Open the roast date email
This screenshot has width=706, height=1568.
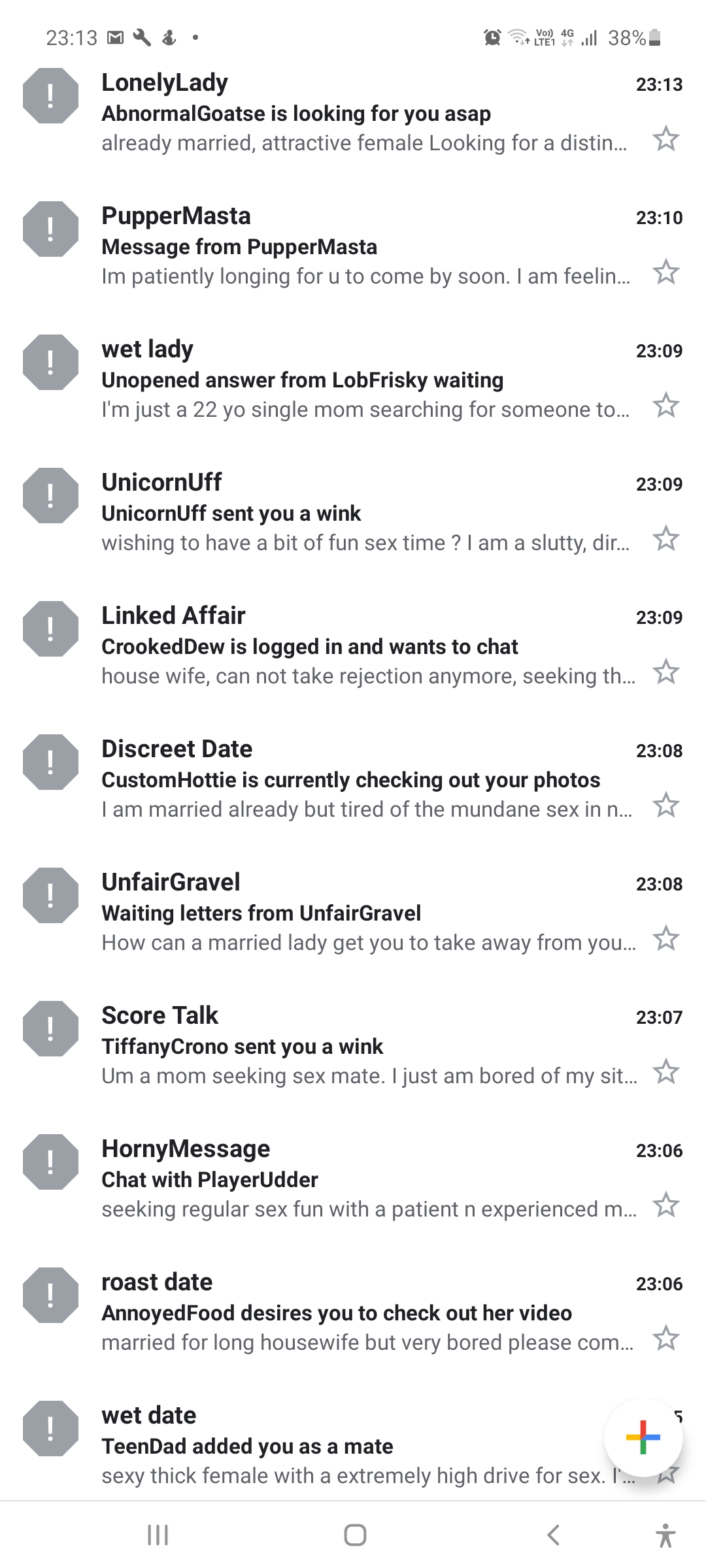click(353, 1312)
